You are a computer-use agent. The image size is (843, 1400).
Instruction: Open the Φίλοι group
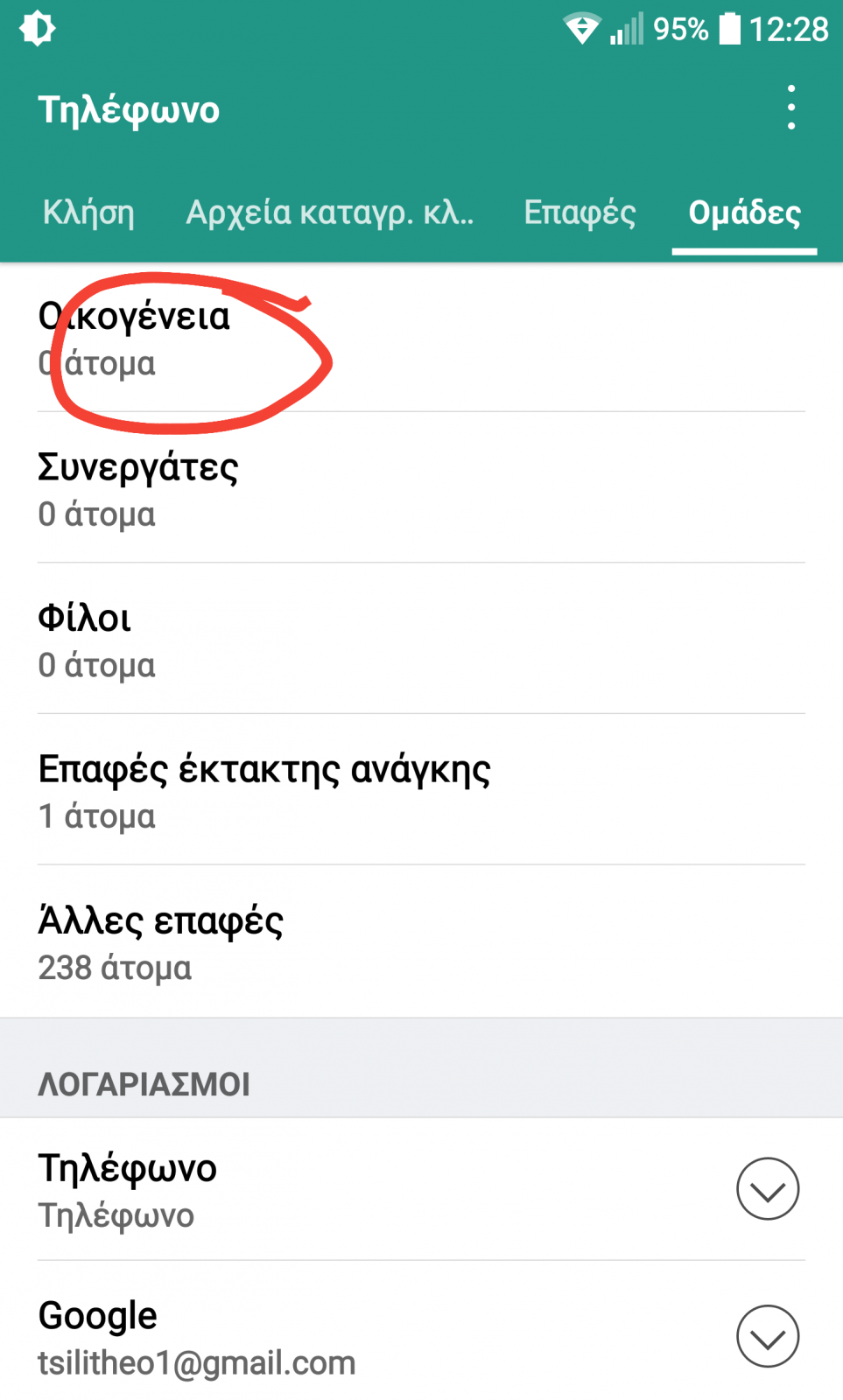coord(421,640)
